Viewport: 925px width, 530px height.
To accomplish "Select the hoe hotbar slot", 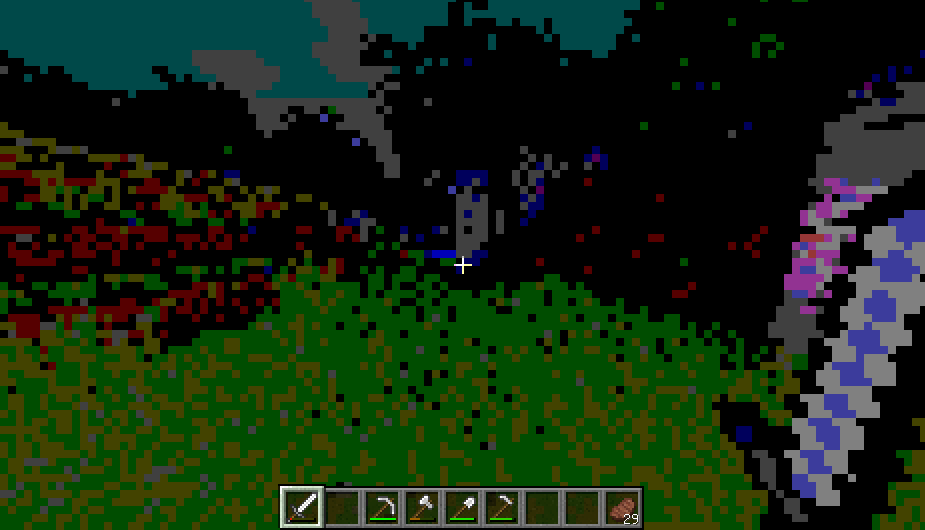I will point(503,508).
